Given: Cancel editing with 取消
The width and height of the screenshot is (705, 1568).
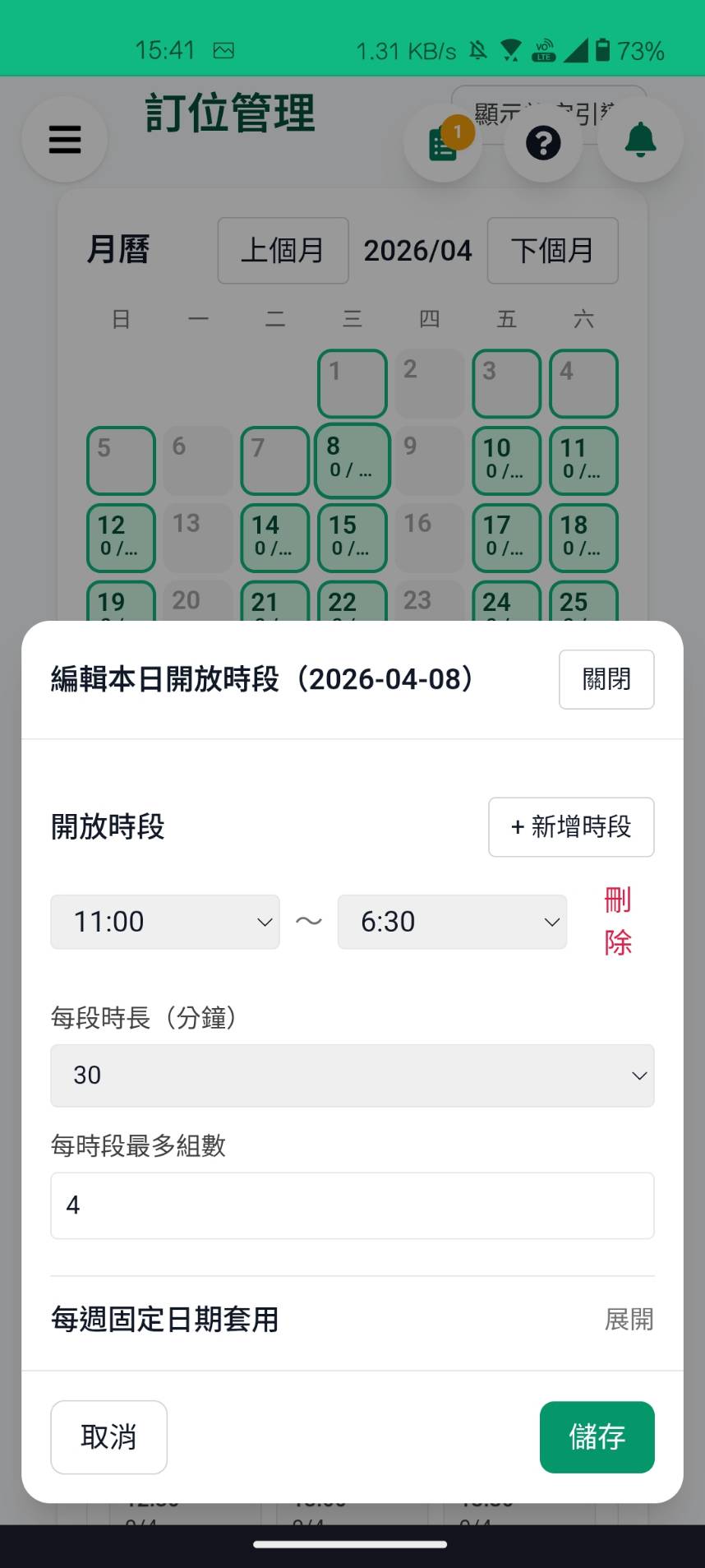Looking at the screenshot, I should (108, 1436).
